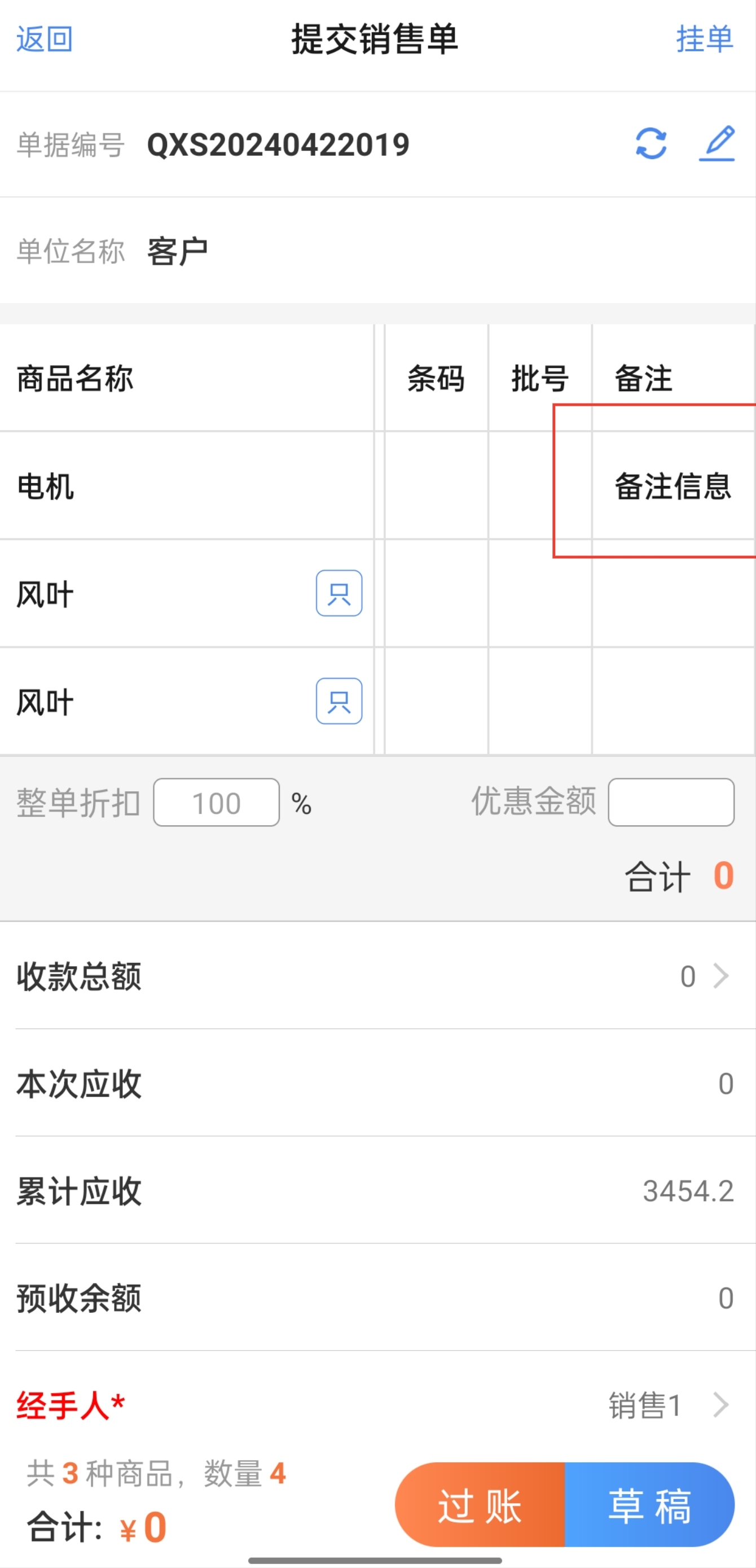
Task: Open the 备注信息 cell for 电机
Action: (x=673, y=486)
